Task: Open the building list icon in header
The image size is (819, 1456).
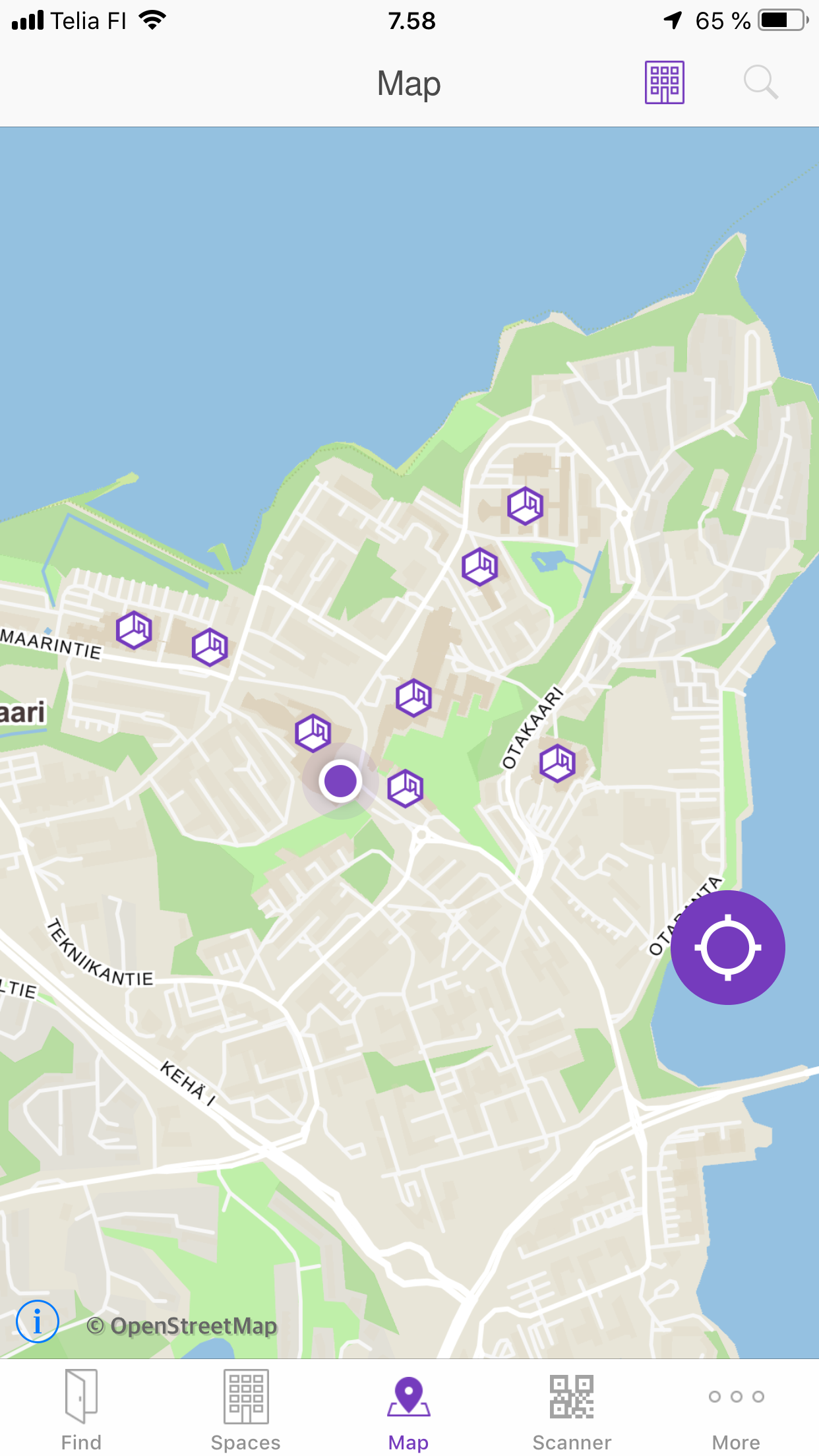Action: tap(664, 83)
